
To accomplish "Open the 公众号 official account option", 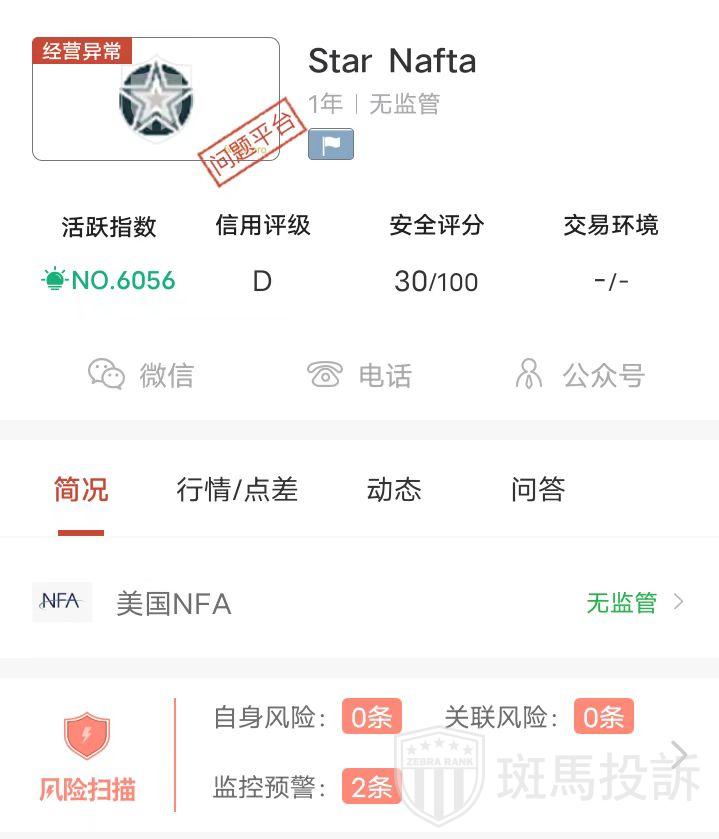I will coord(580,375).
